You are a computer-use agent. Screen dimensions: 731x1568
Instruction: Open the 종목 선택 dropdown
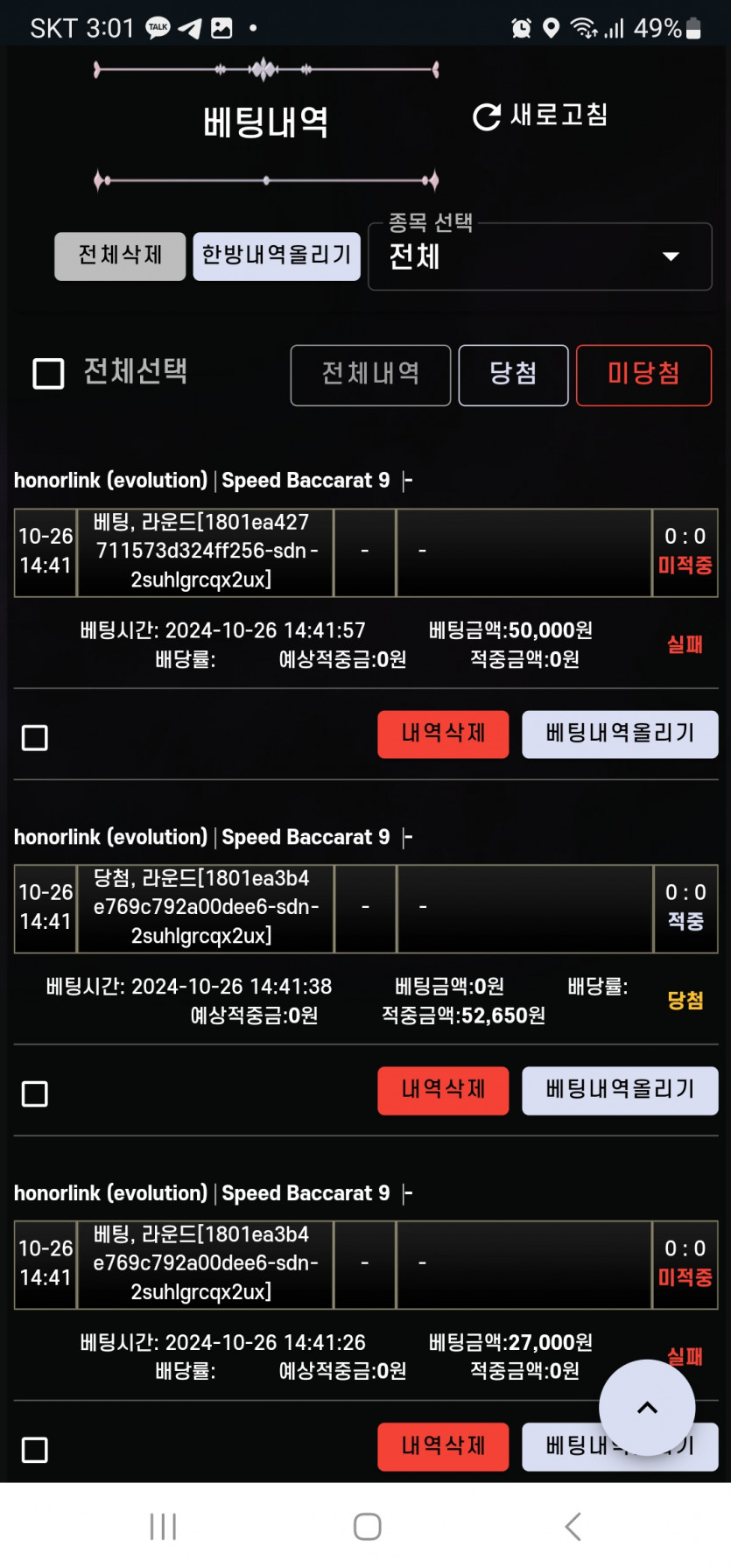pos(540,257)
